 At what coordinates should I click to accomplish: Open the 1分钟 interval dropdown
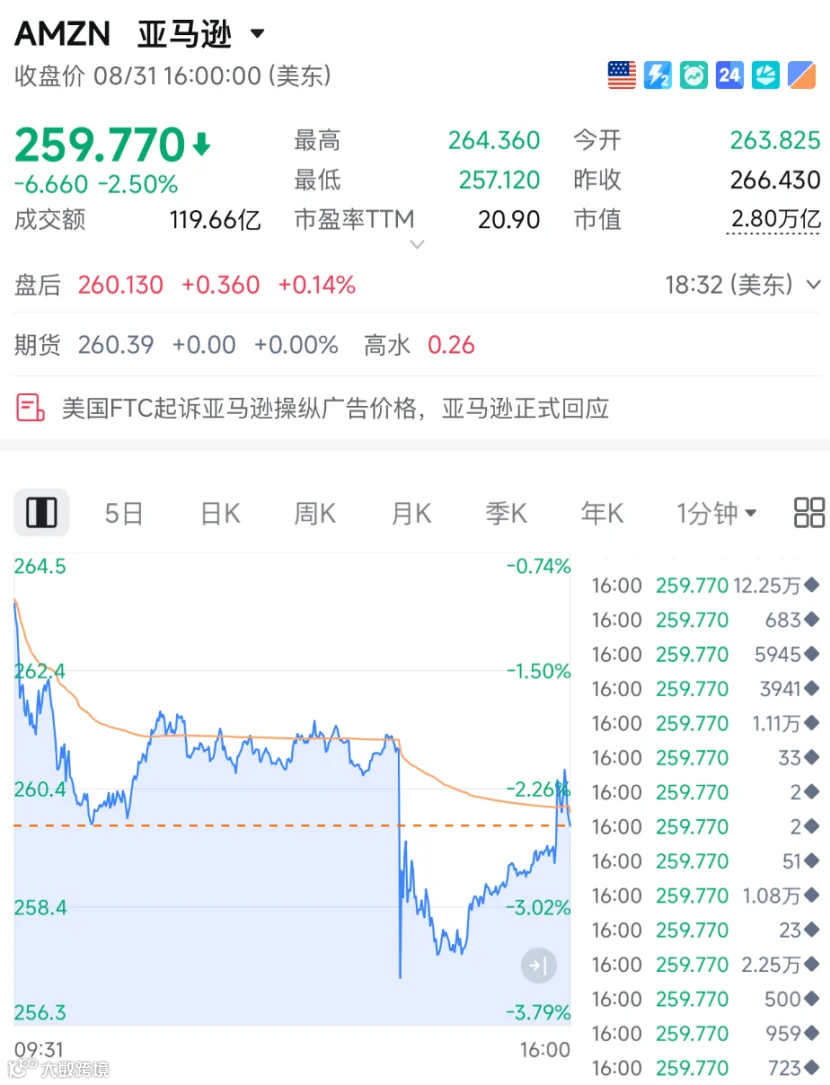coord(716,513)
